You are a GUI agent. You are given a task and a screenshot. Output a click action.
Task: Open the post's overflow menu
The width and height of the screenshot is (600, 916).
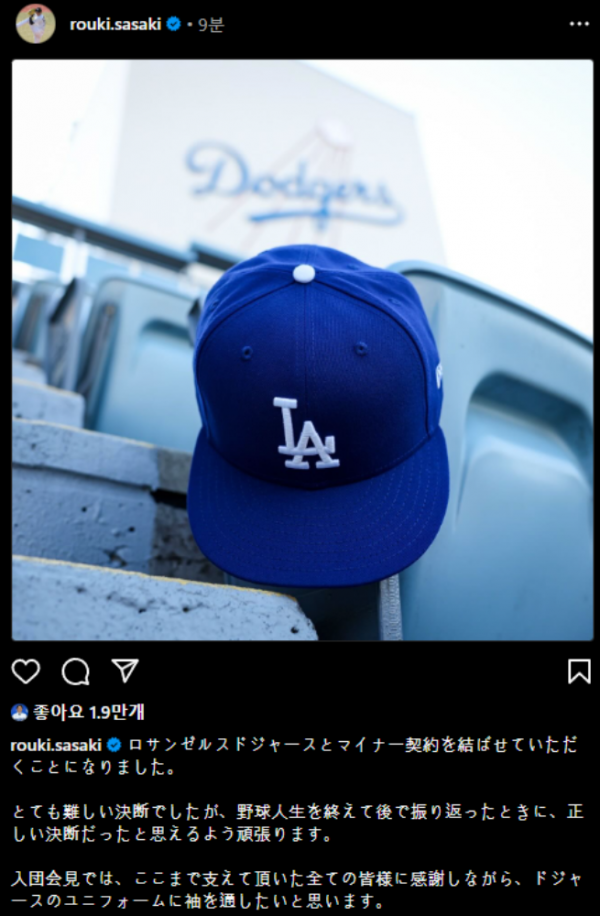[577, 24]
